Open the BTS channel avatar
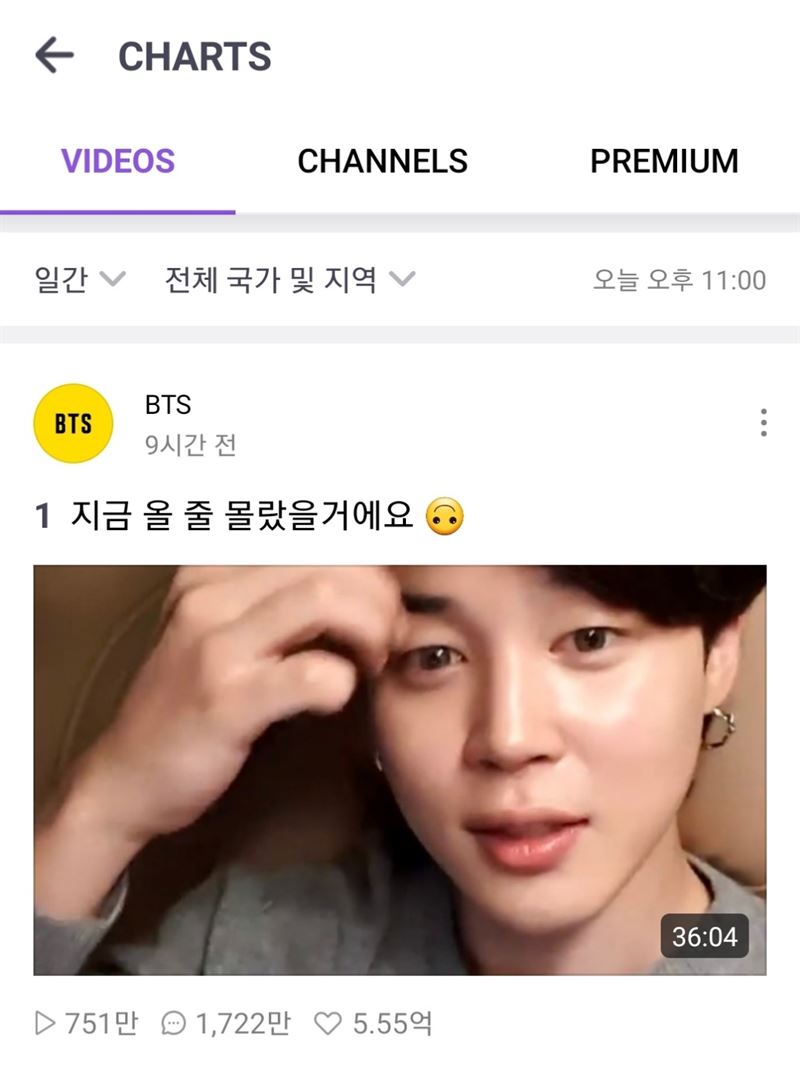 pyautogui.click(x=73, y=423)
